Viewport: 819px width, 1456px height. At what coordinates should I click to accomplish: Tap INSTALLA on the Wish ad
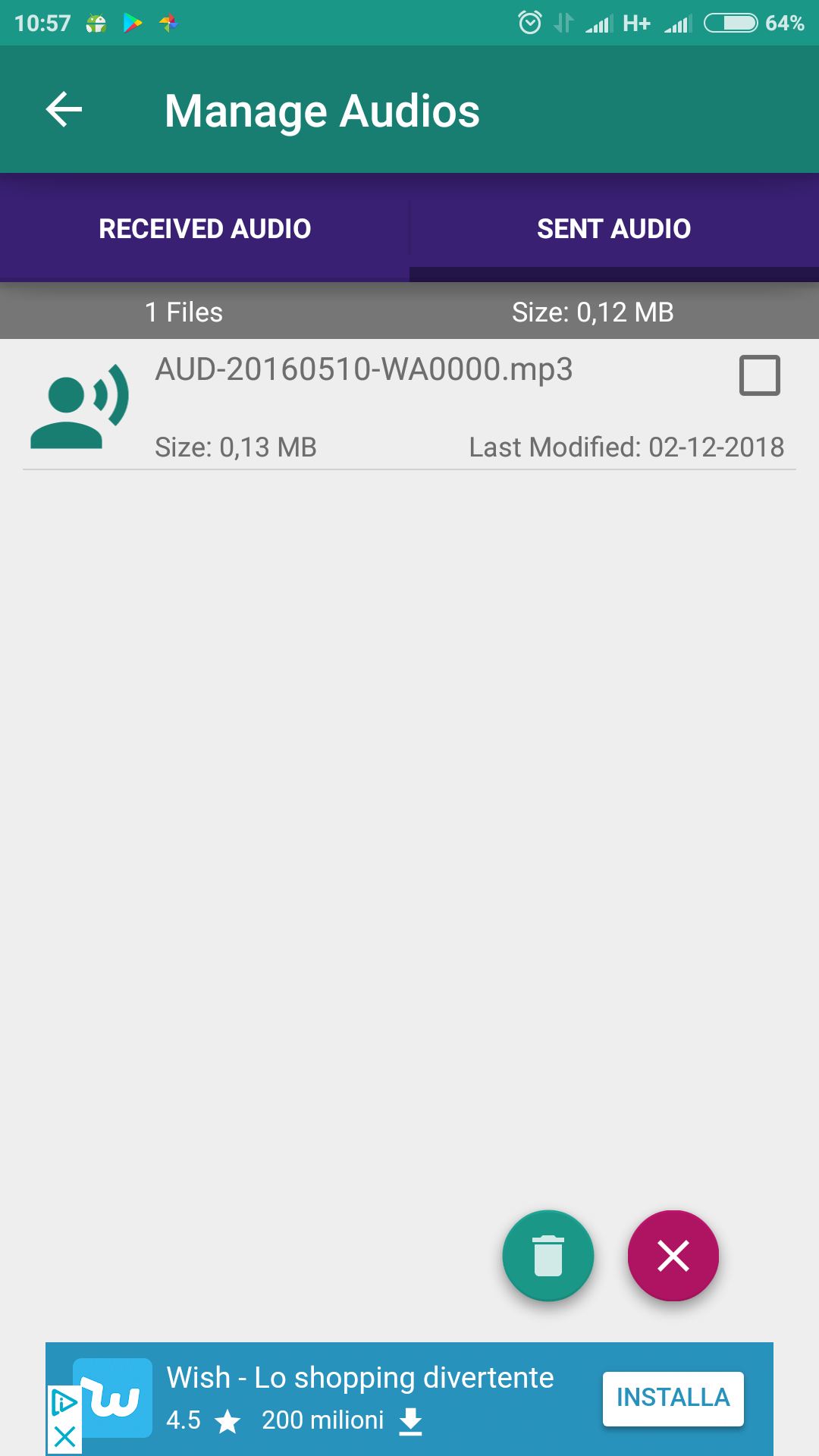[673, 1398]
